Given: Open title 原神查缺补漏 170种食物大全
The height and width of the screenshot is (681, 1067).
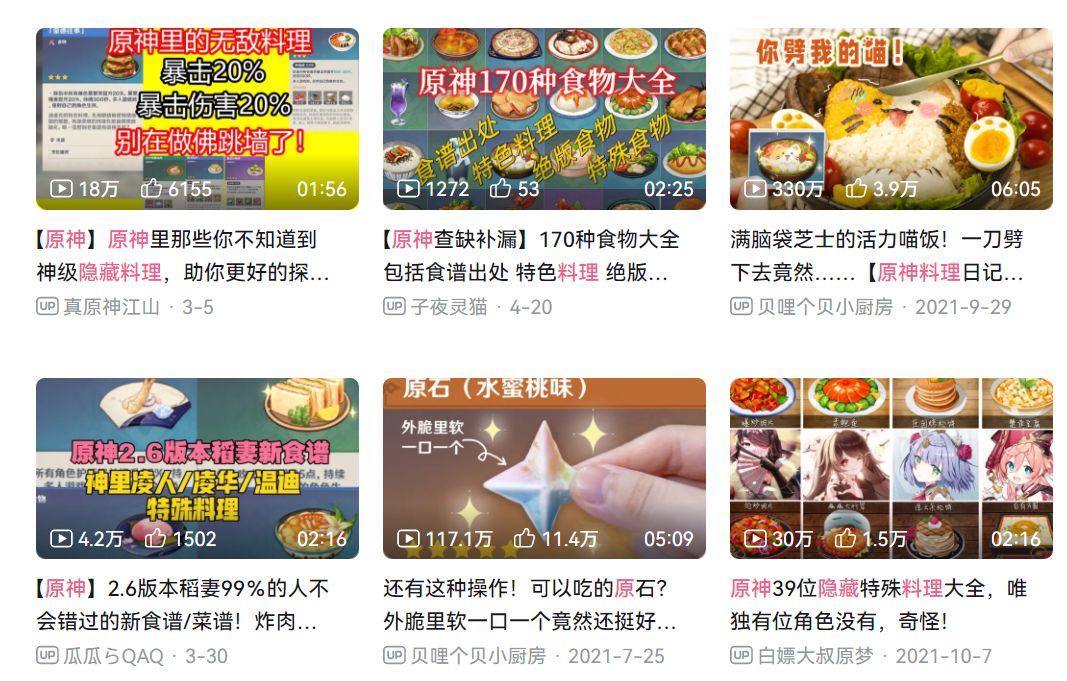Looking at the screenshot, I should 530,256.
